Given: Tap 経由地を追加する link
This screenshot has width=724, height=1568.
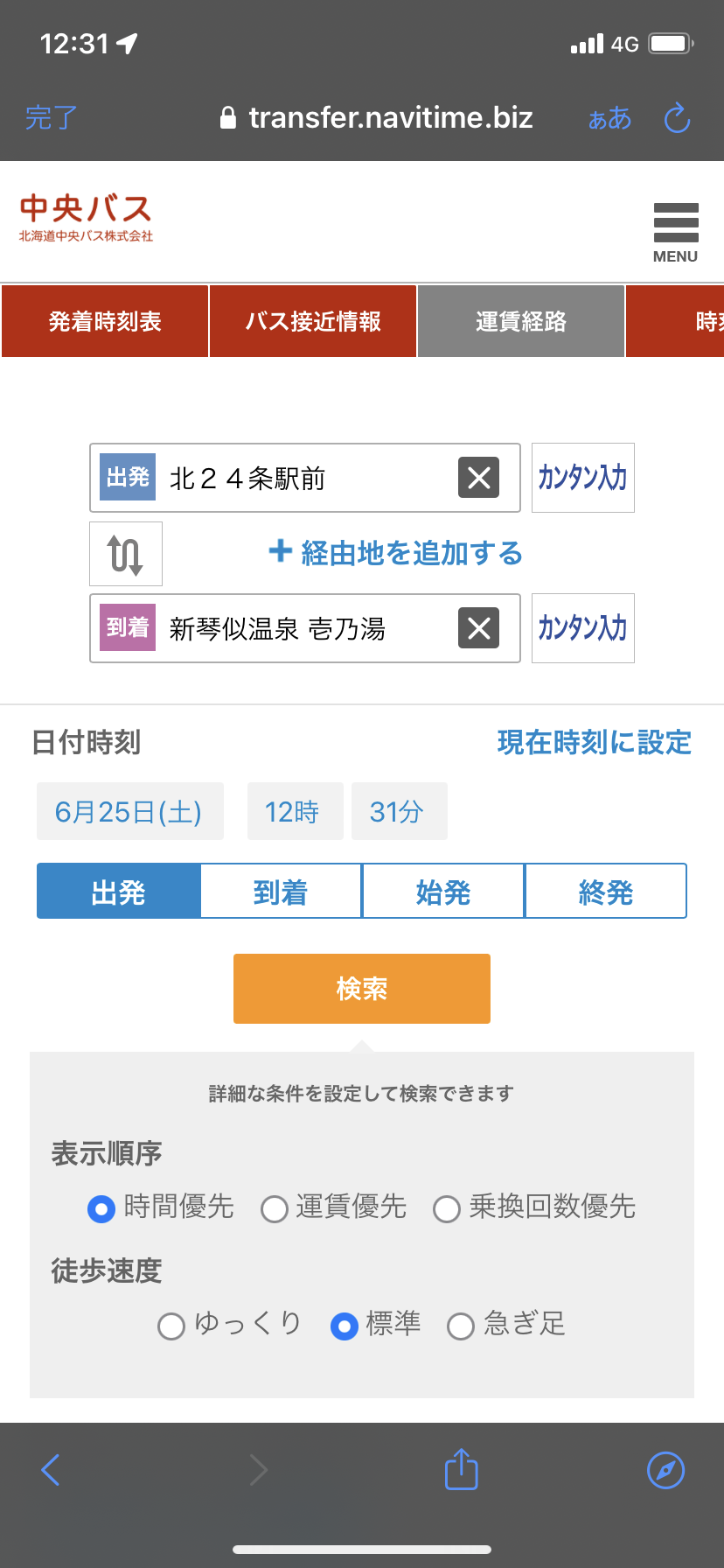Looking at the screenshot, I should (x=395, y=553).
